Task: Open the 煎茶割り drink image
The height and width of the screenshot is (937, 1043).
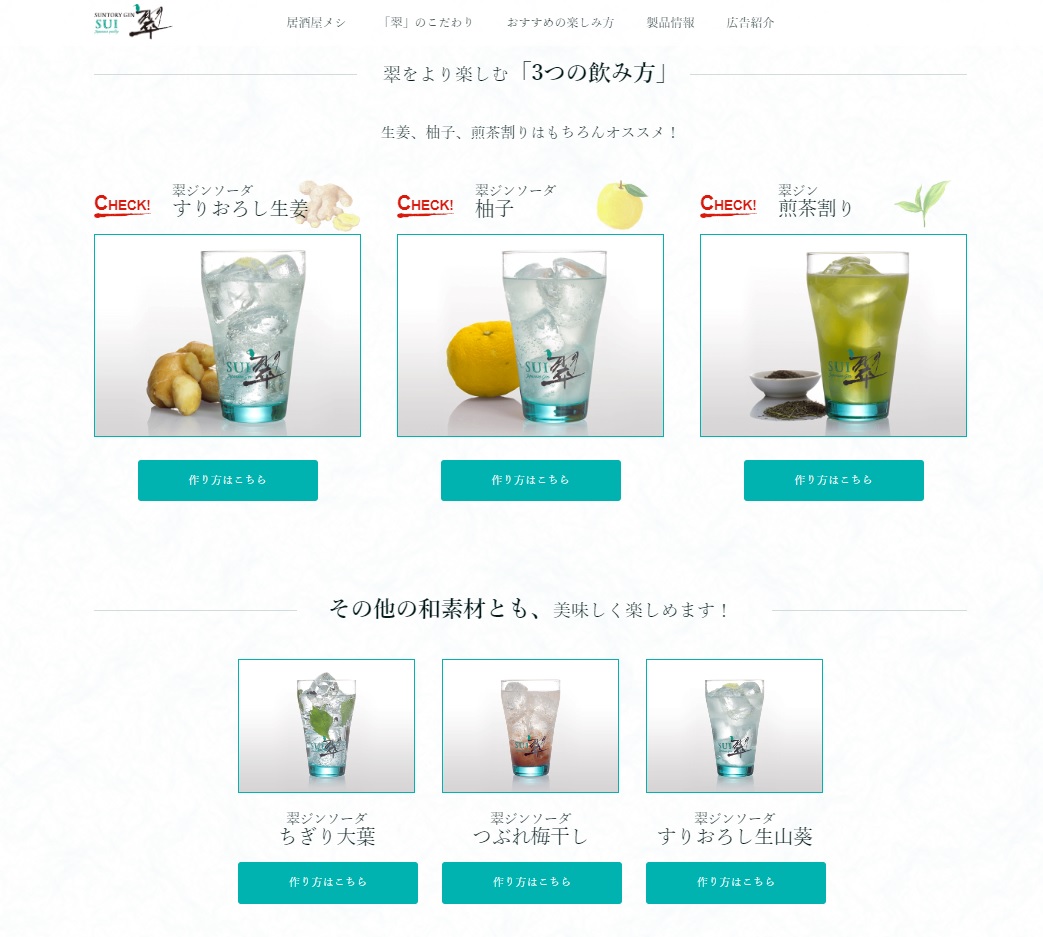Action: click(x=833, y=335)
